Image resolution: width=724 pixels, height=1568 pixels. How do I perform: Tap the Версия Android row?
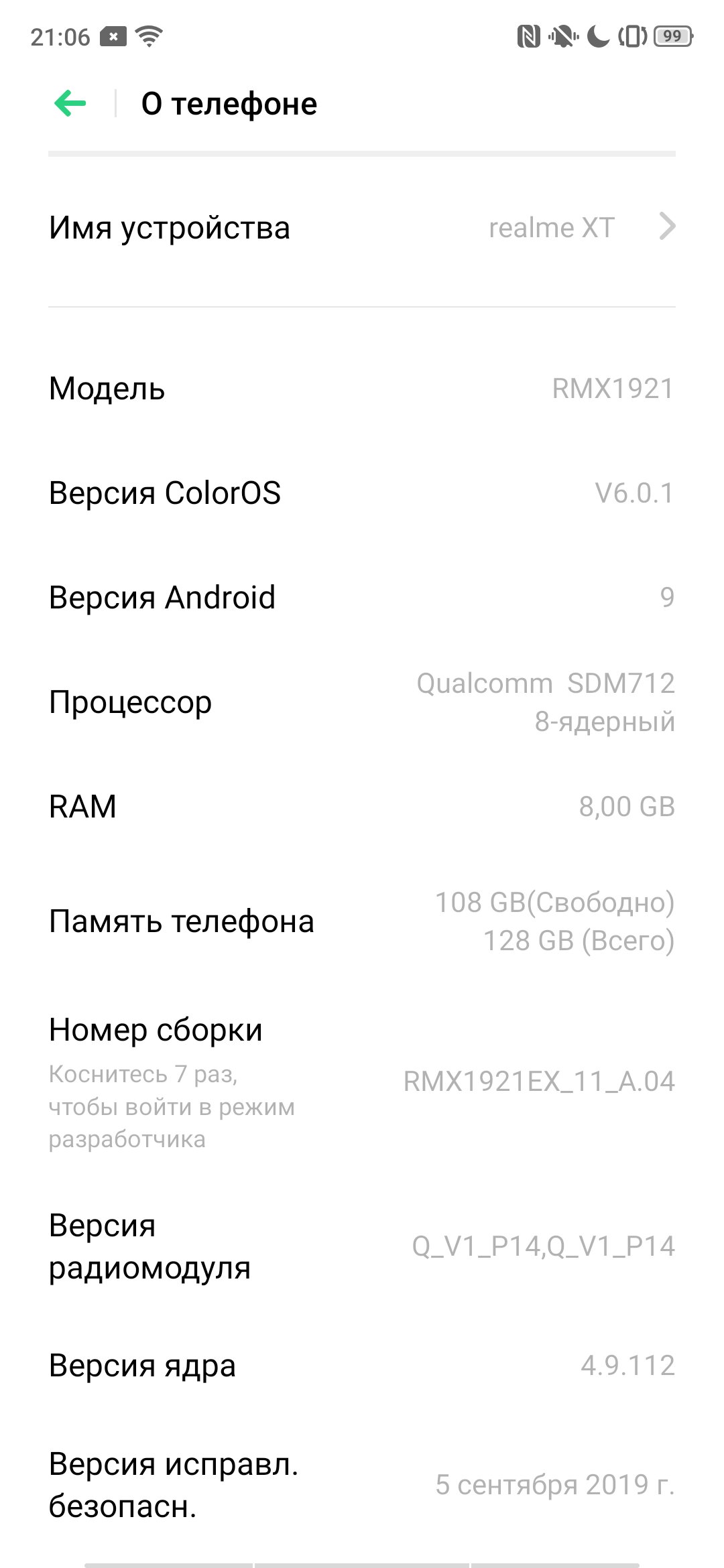point(362,597)
